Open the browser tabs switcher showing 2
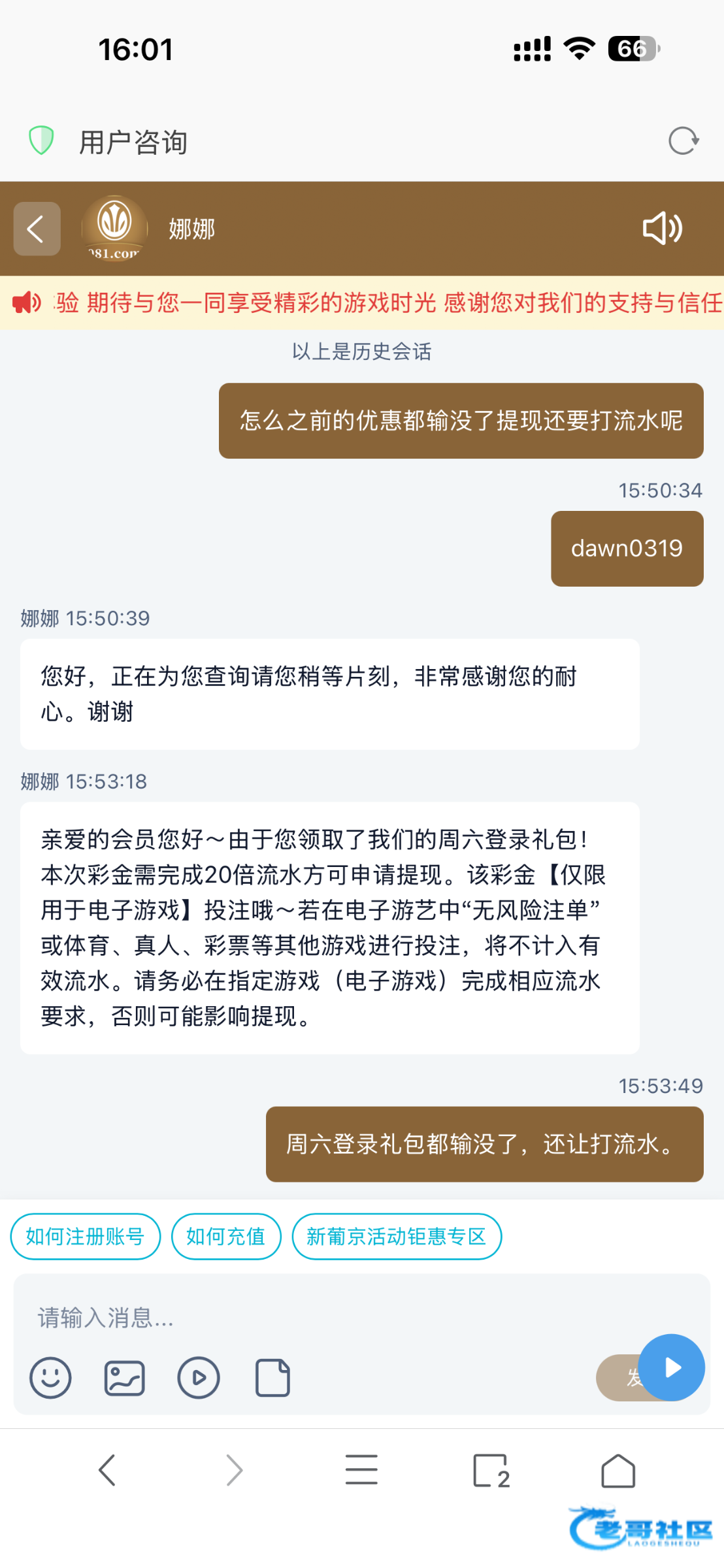This screenshot has height=1568, width=724. [490, 1470]
